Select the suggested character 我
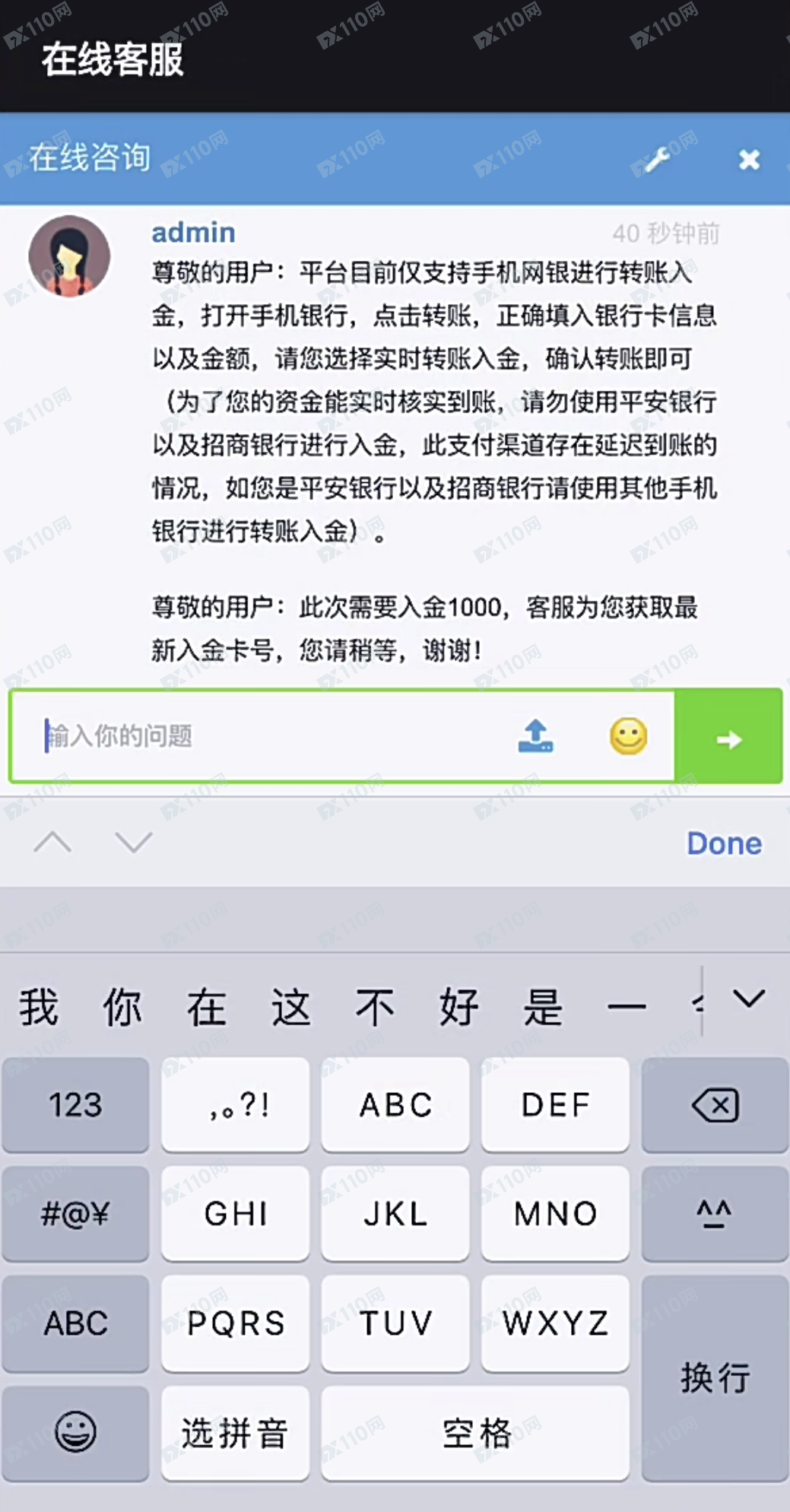 [x=39, y=1007]
